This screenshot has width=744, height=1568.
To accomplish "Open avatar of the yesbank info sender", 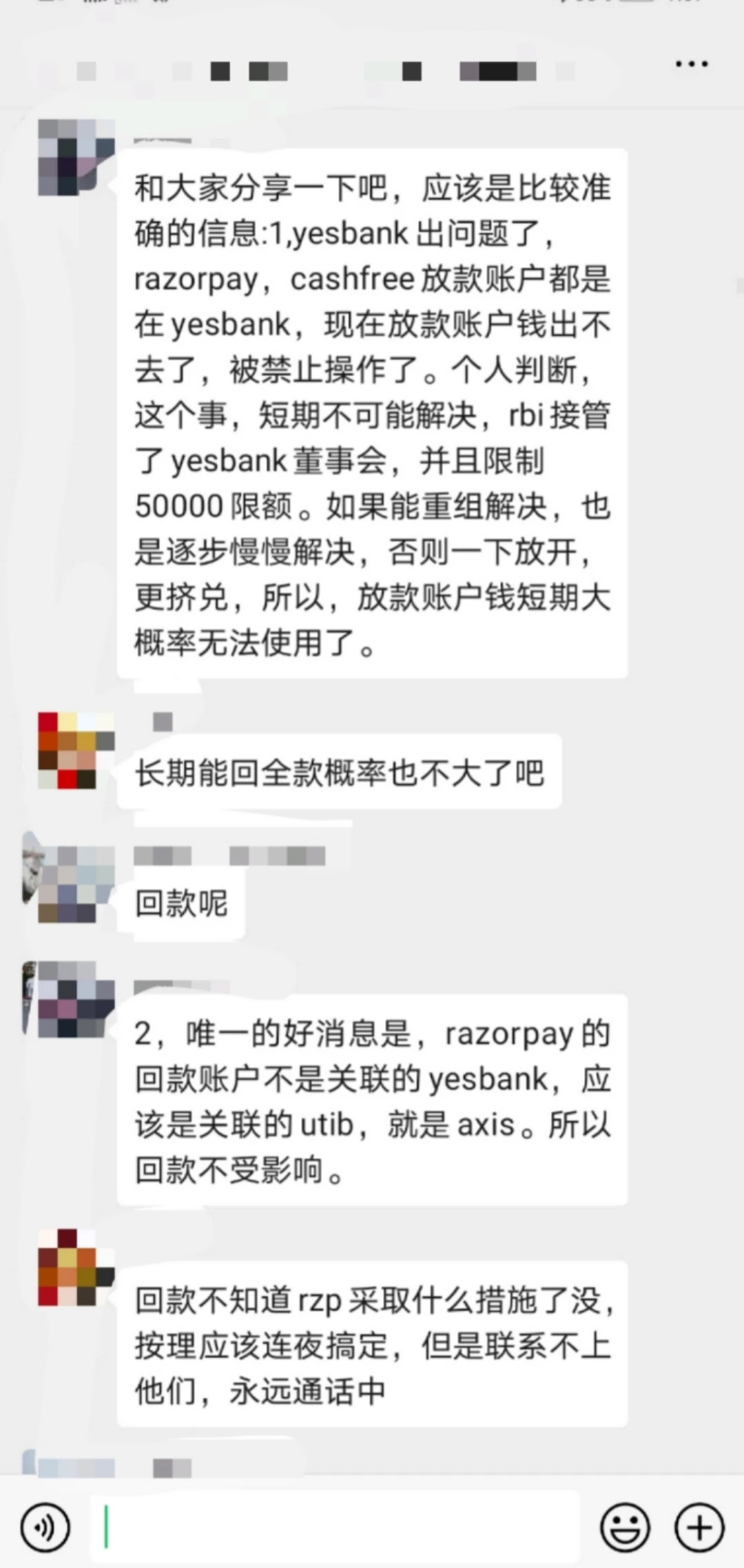I will 76,158.
